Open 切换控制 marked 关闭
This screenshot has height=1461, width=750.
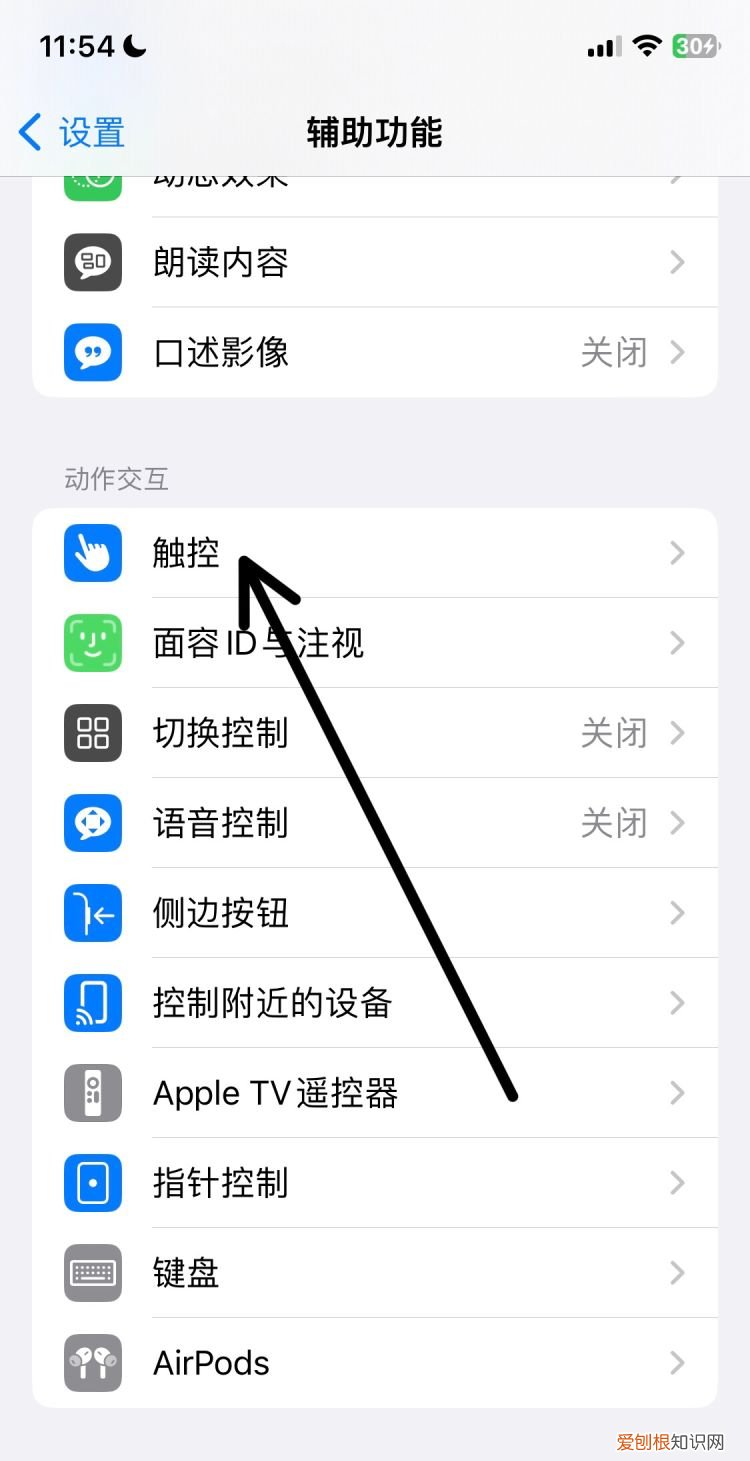[x=375, y=733]
